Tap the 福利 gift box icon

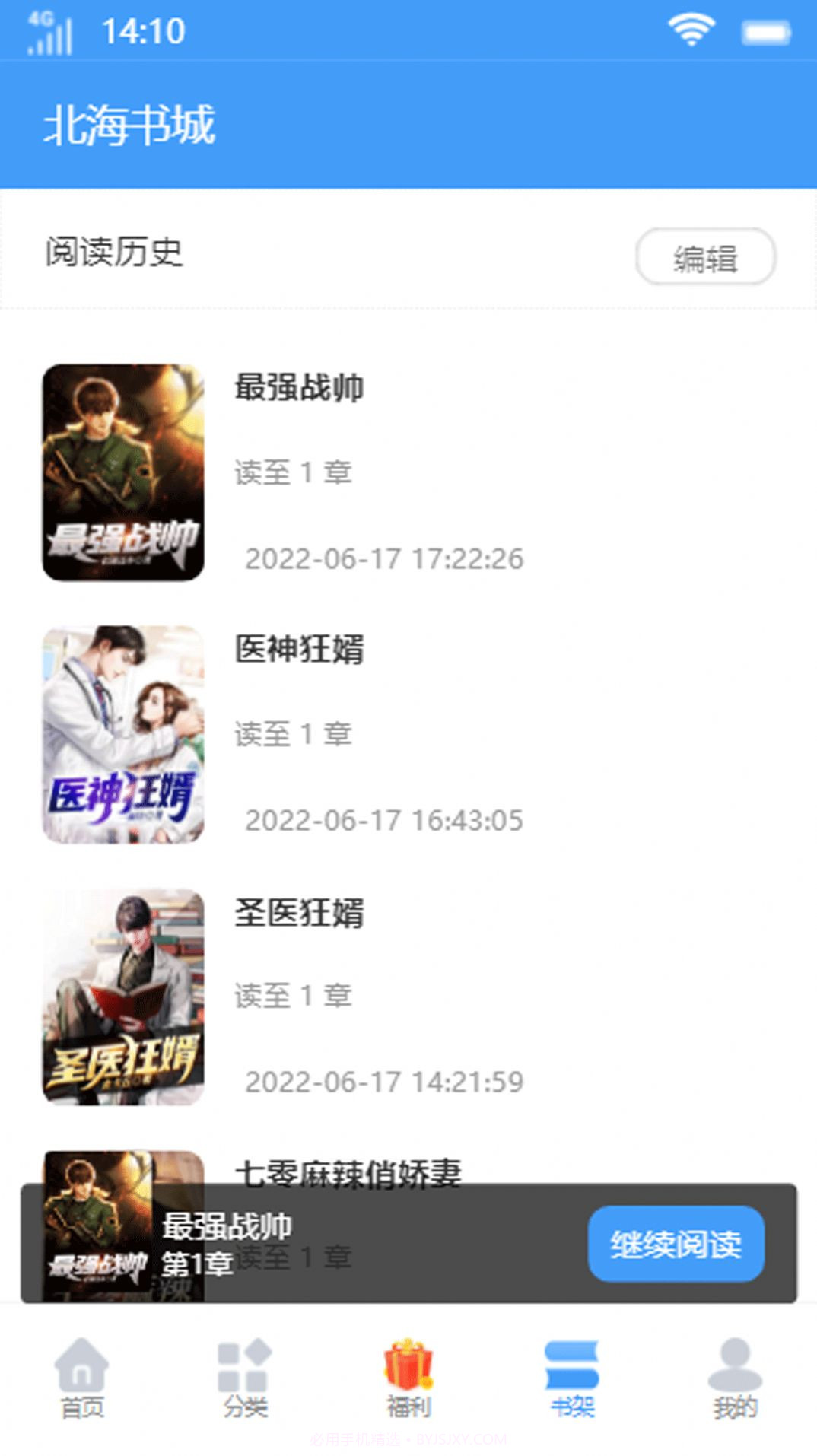coord(407,1368)
